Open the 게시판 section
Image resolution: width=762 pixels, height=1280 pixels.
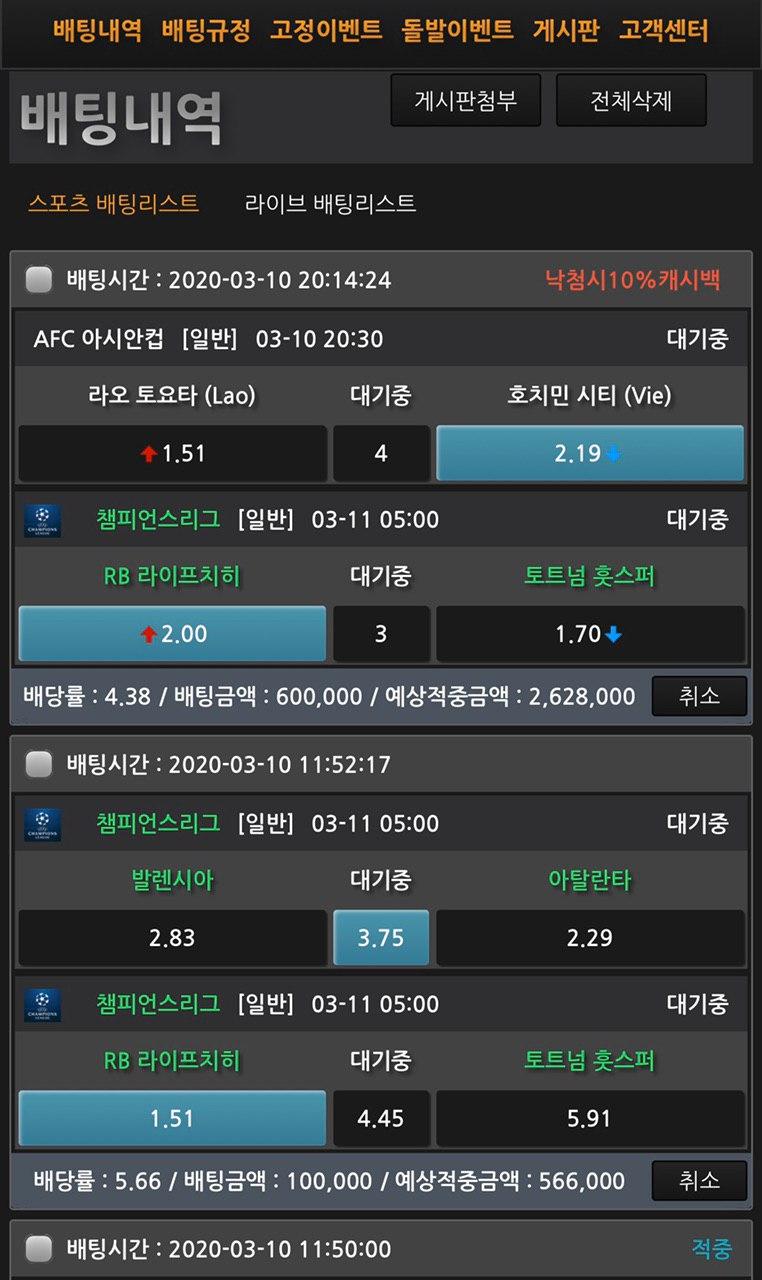pyautogui.click(x=566, y=30)
